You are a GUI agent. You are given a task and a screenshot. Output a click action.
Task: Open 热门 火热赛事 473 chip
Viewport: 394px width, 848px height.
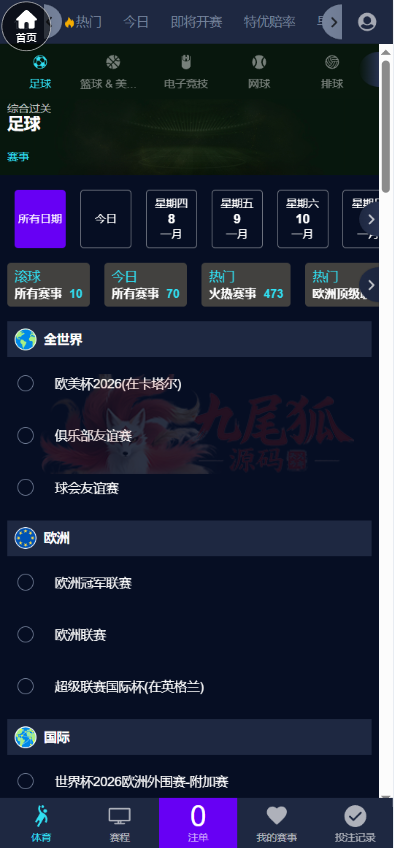[246, 285]
